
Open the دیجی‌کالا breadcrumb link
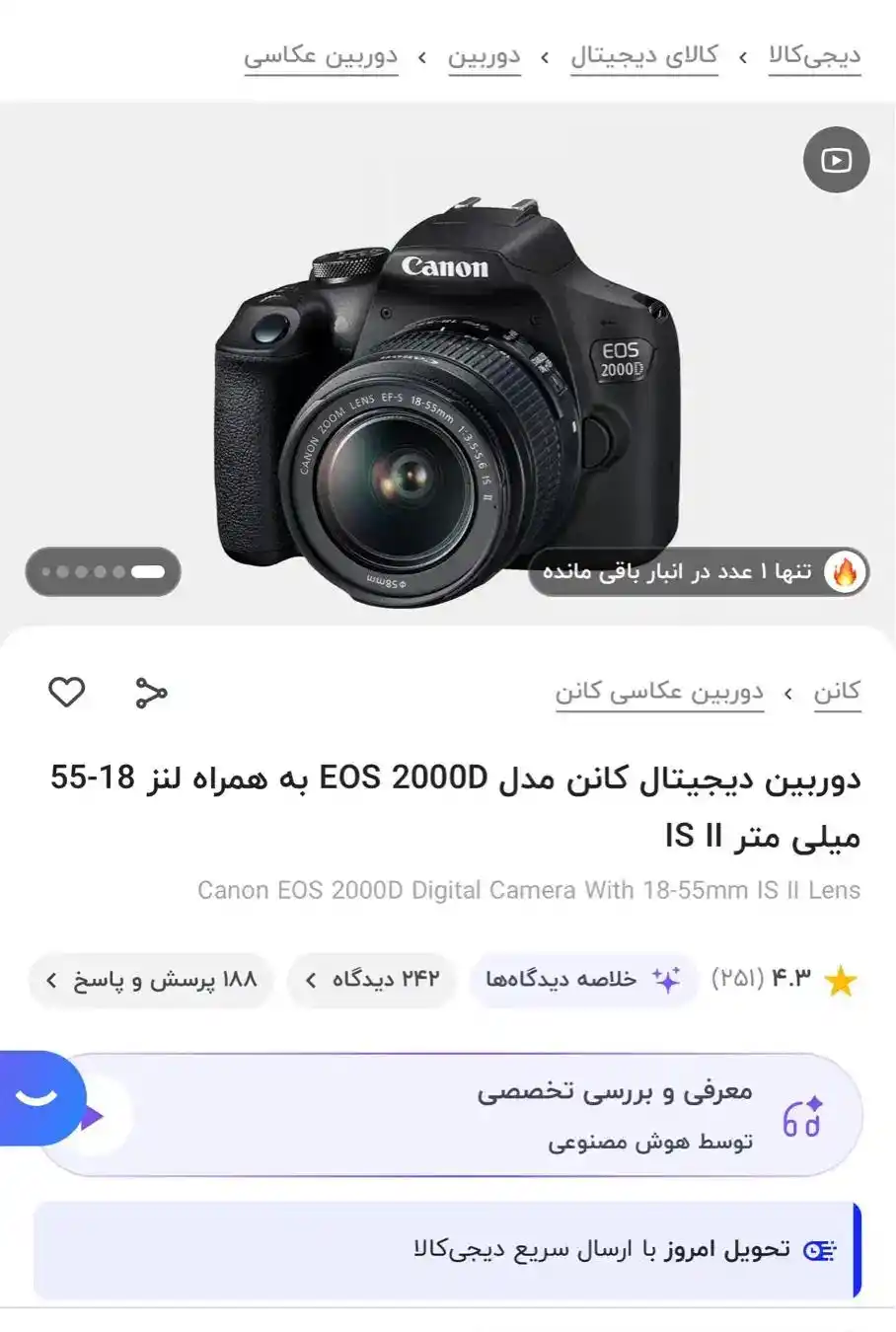click(814, 55)
